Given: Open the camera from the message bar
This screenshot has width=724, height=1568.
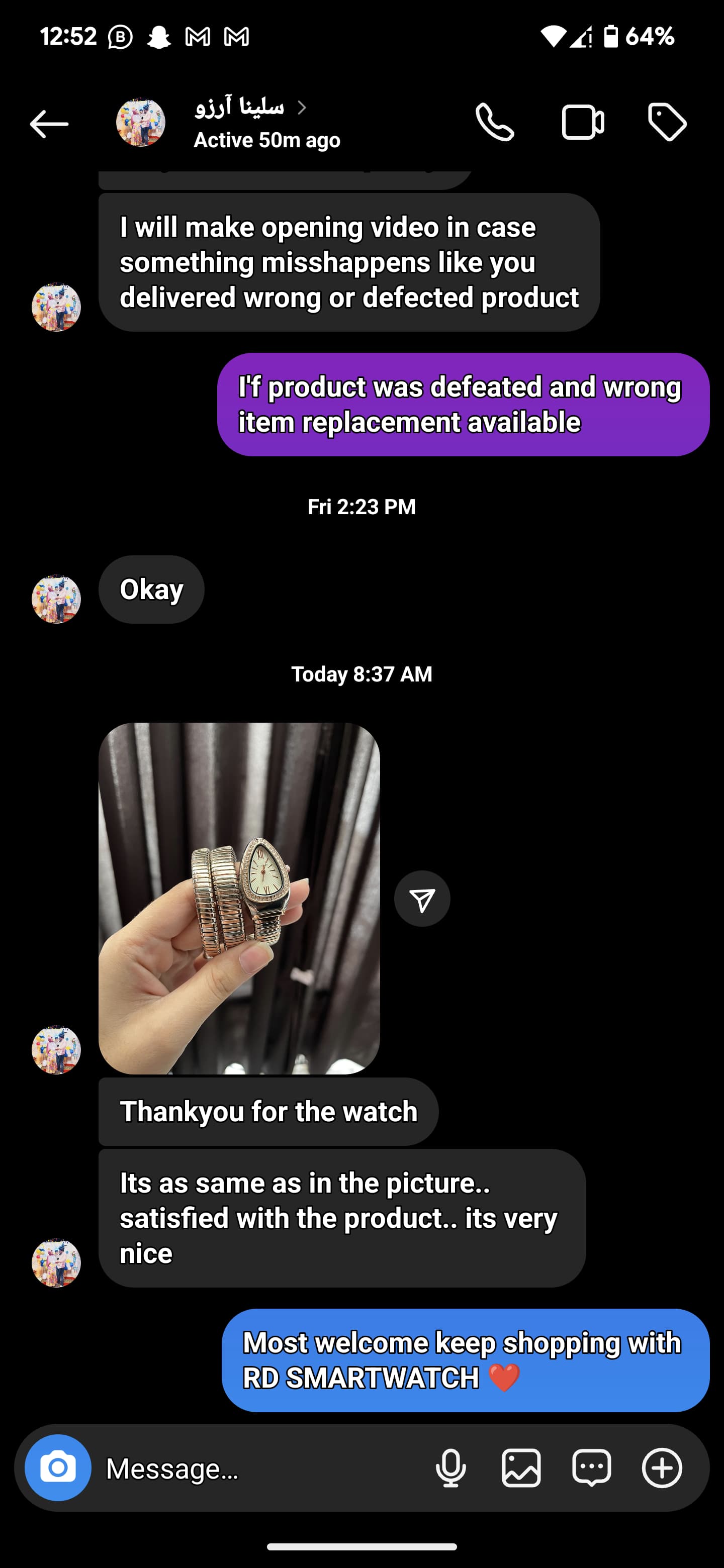Looking at the screenshot, I should [x=58, y=1467].
